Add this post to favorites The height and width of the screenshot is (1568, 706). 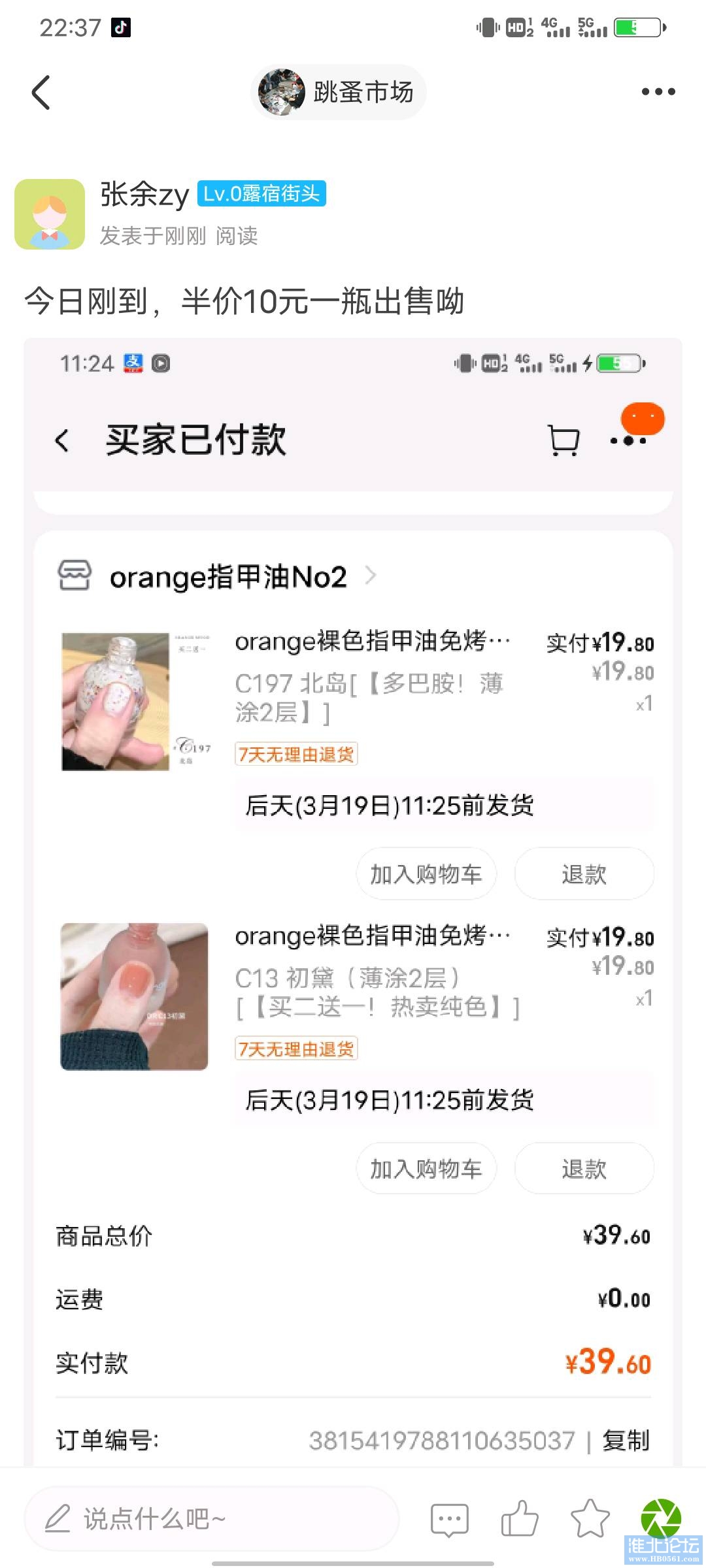590,1518
